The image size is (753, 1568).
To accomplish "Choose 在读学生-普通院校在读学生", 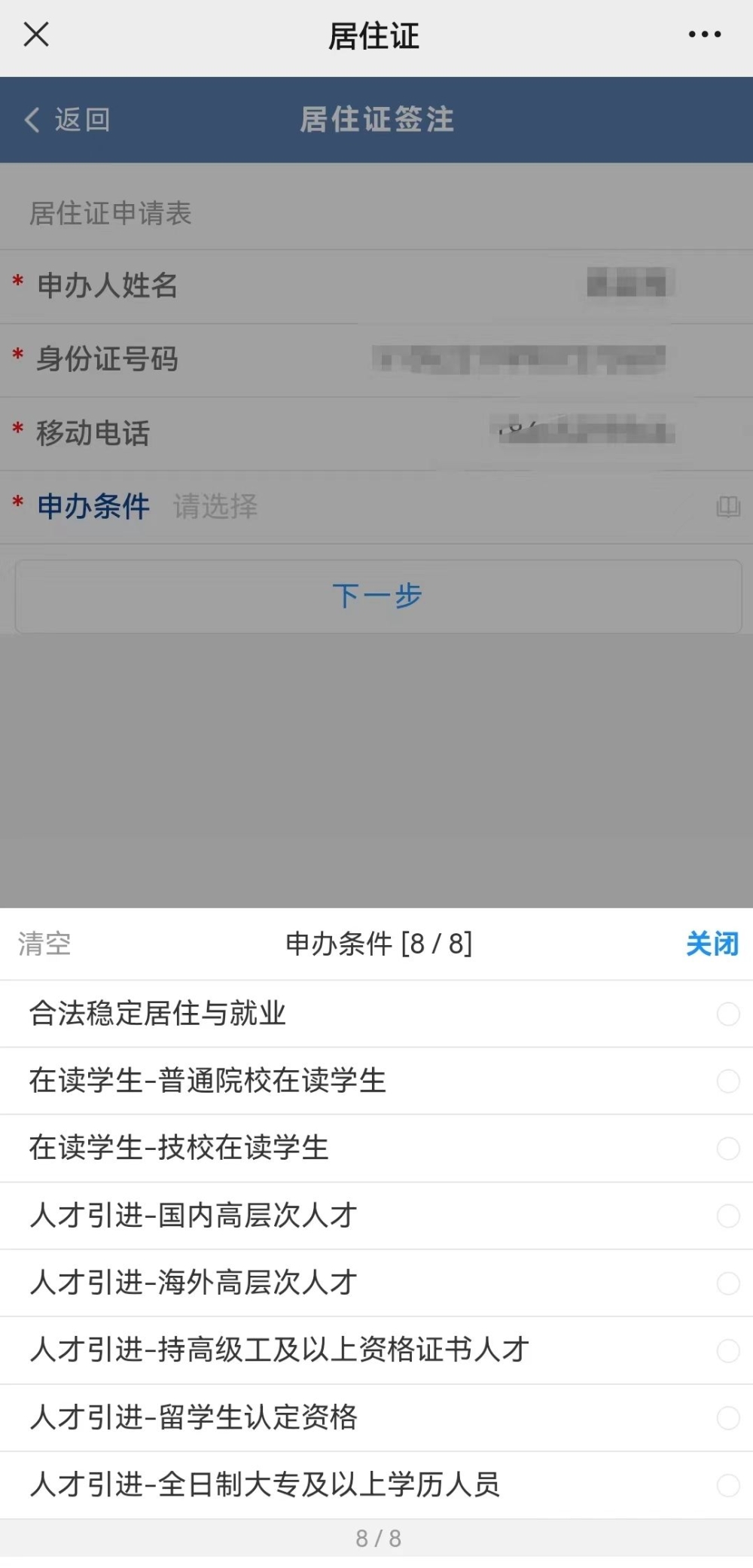I will (x=376, y=1081).
